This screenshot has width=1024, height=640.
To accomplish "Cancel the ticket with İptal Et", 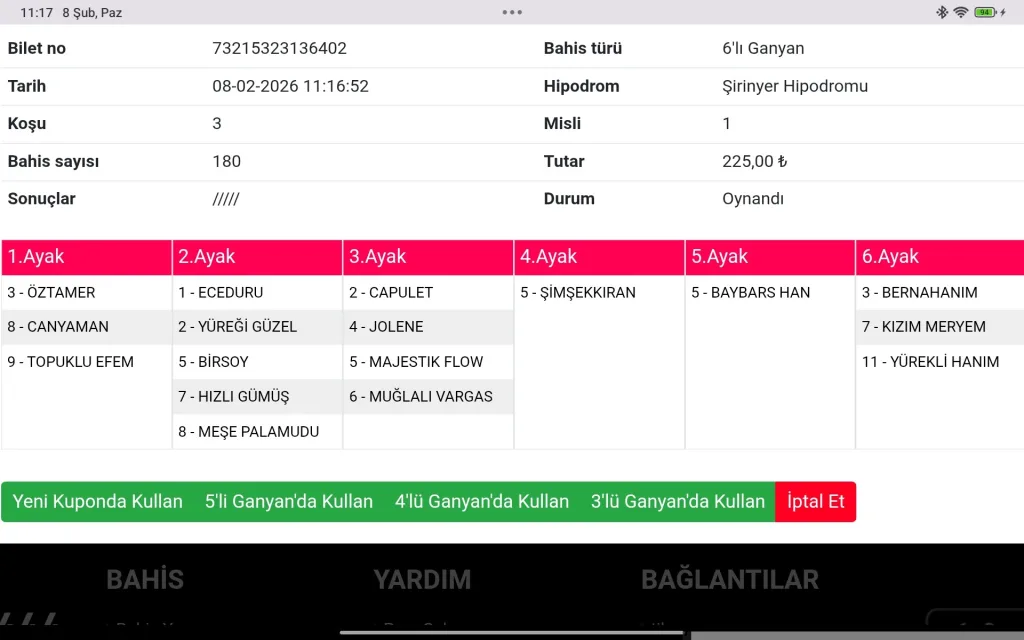I will tap(815, 502).
